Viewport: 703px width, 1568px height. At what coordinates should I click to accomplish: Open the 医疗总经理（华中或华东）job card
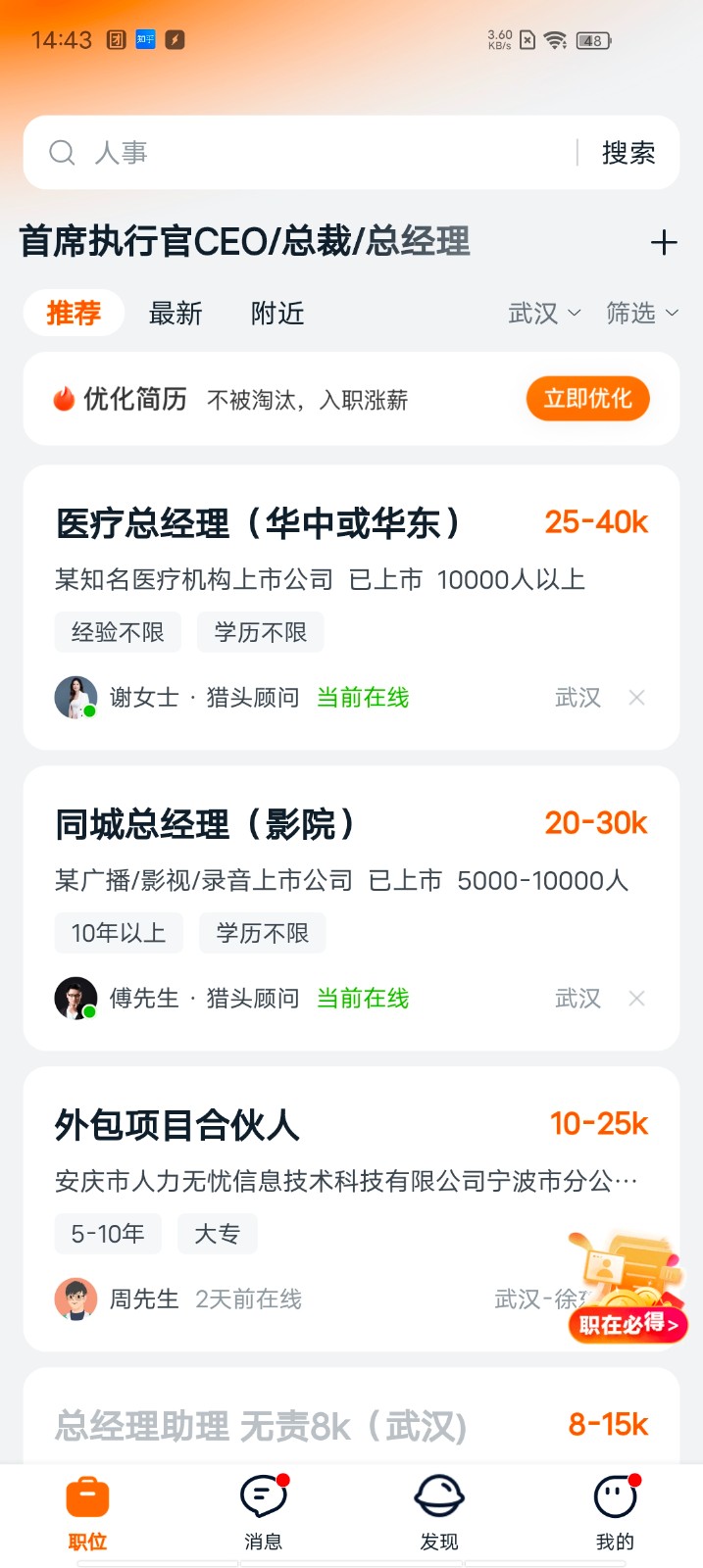[x=351, y=608]
